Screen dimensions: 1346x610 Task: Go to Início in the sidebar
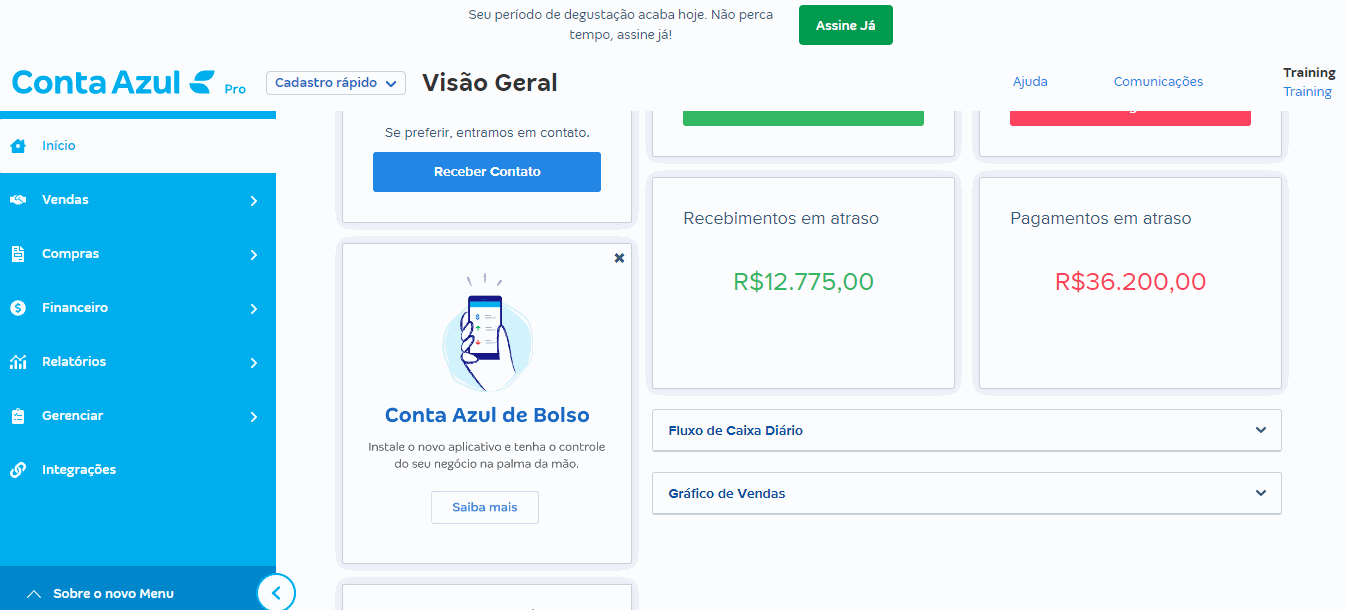click(x=58, y=146)
